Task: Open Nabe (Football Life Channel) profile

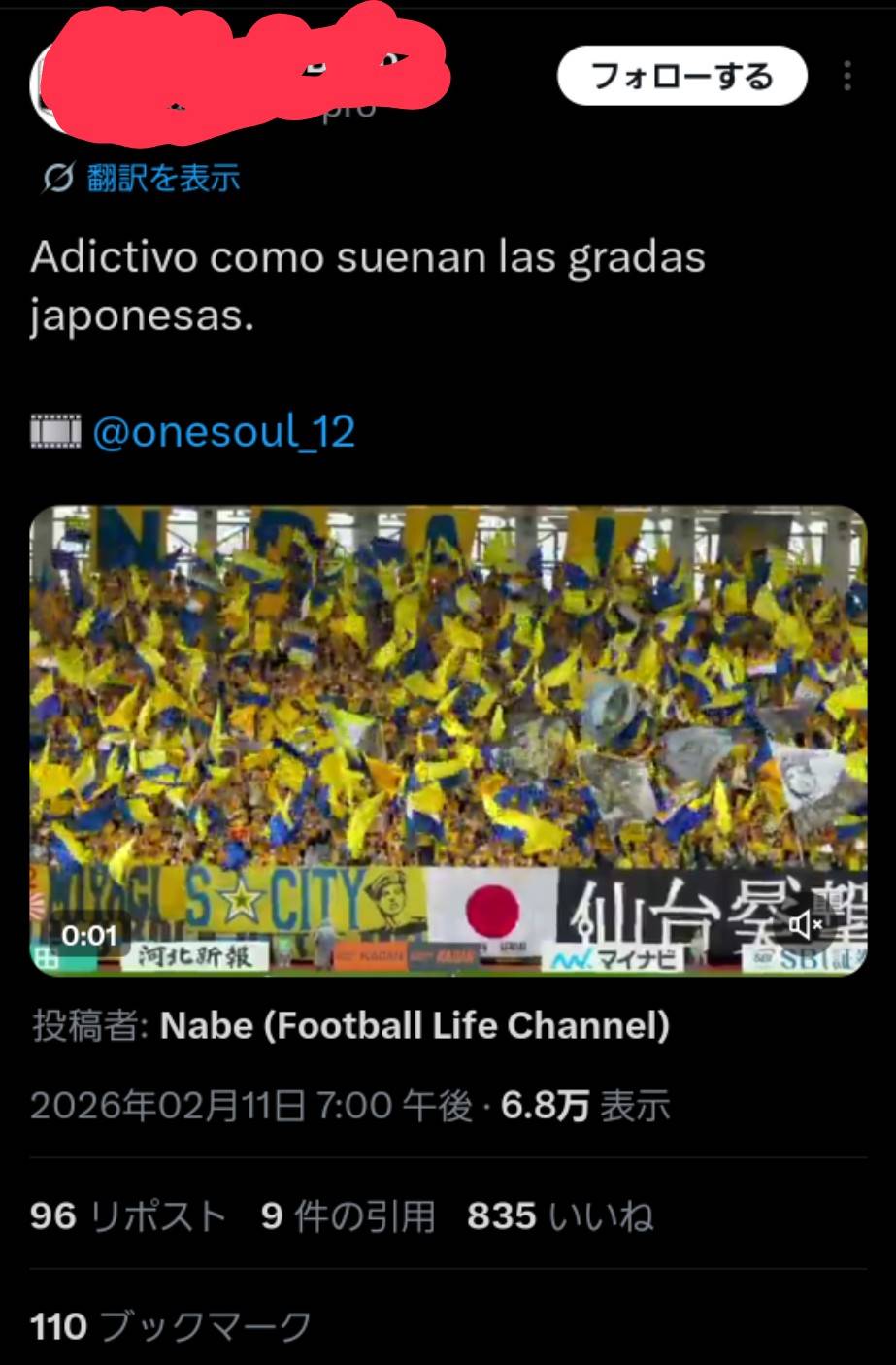Action: [x=415, y=1025]
